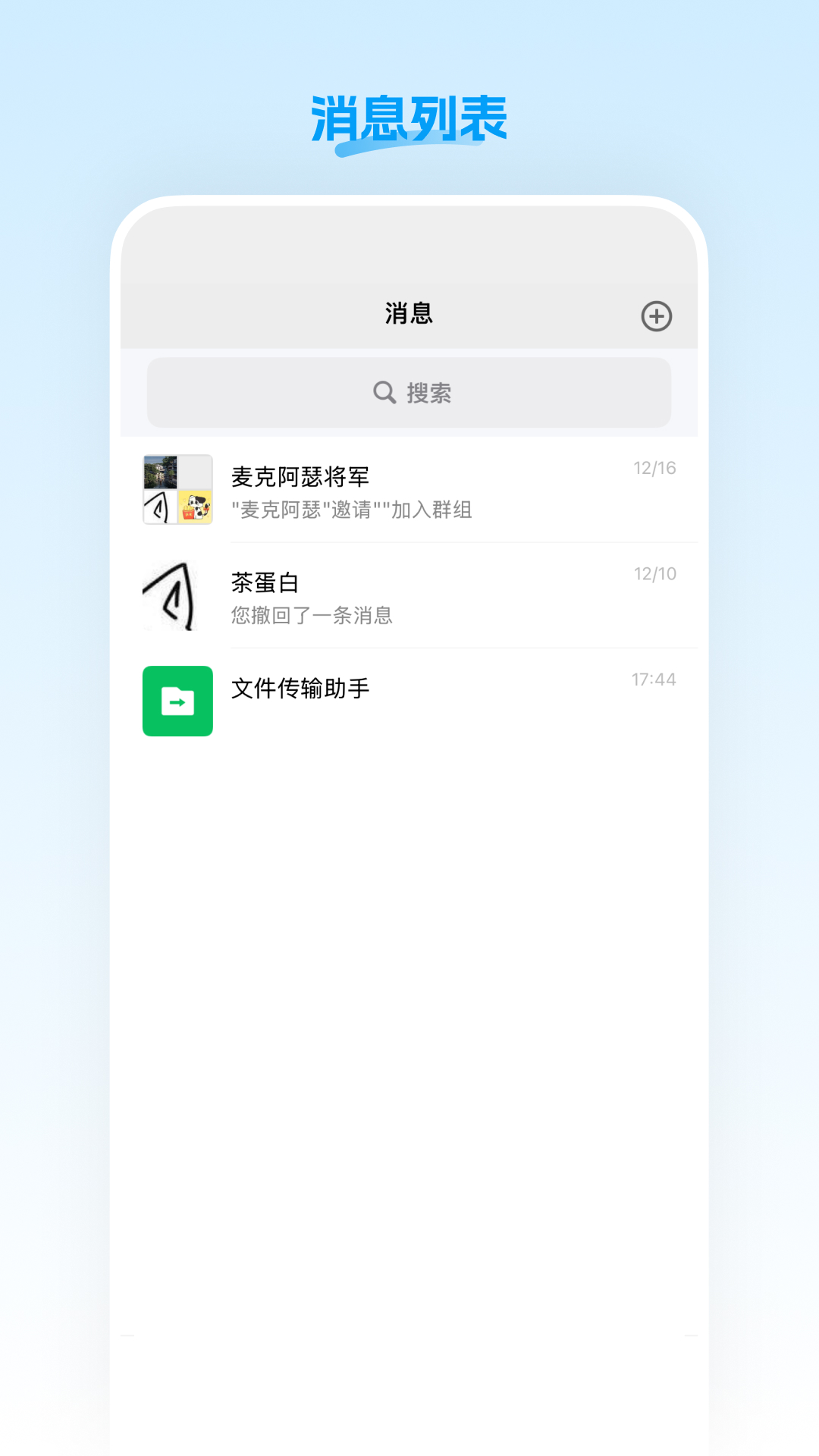This screenshot has width=819, height=1456.
Task: Tap the panda sticker in the group avatar
Action: [195, 508]
